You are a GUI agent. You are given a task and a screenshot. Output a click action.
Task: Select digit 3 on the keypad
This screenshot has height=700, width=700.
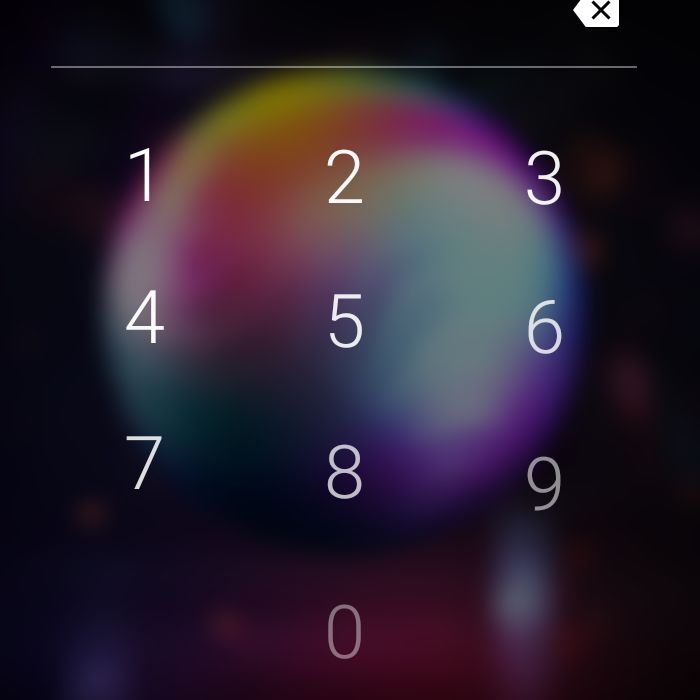pyautogui.click(x=544, y=179)
